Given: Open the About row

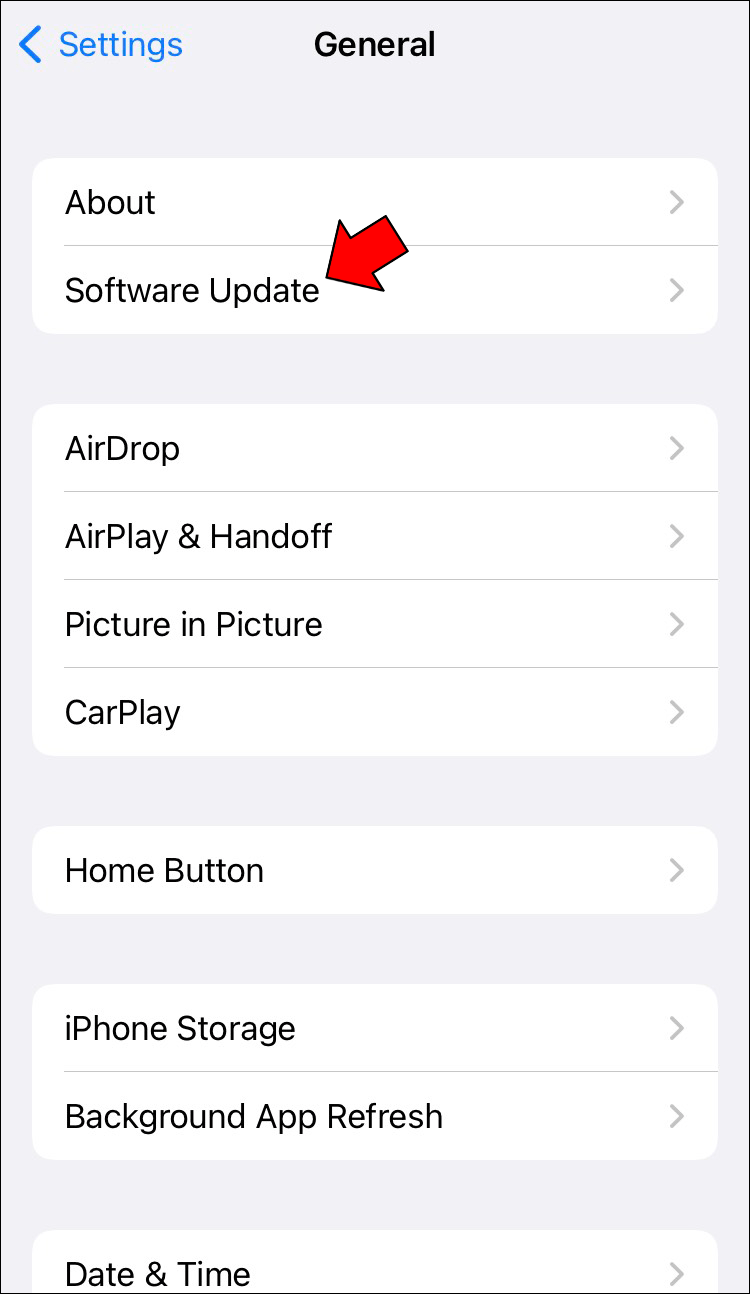Looking at the screenshot, I should click(x=374, y=202).
